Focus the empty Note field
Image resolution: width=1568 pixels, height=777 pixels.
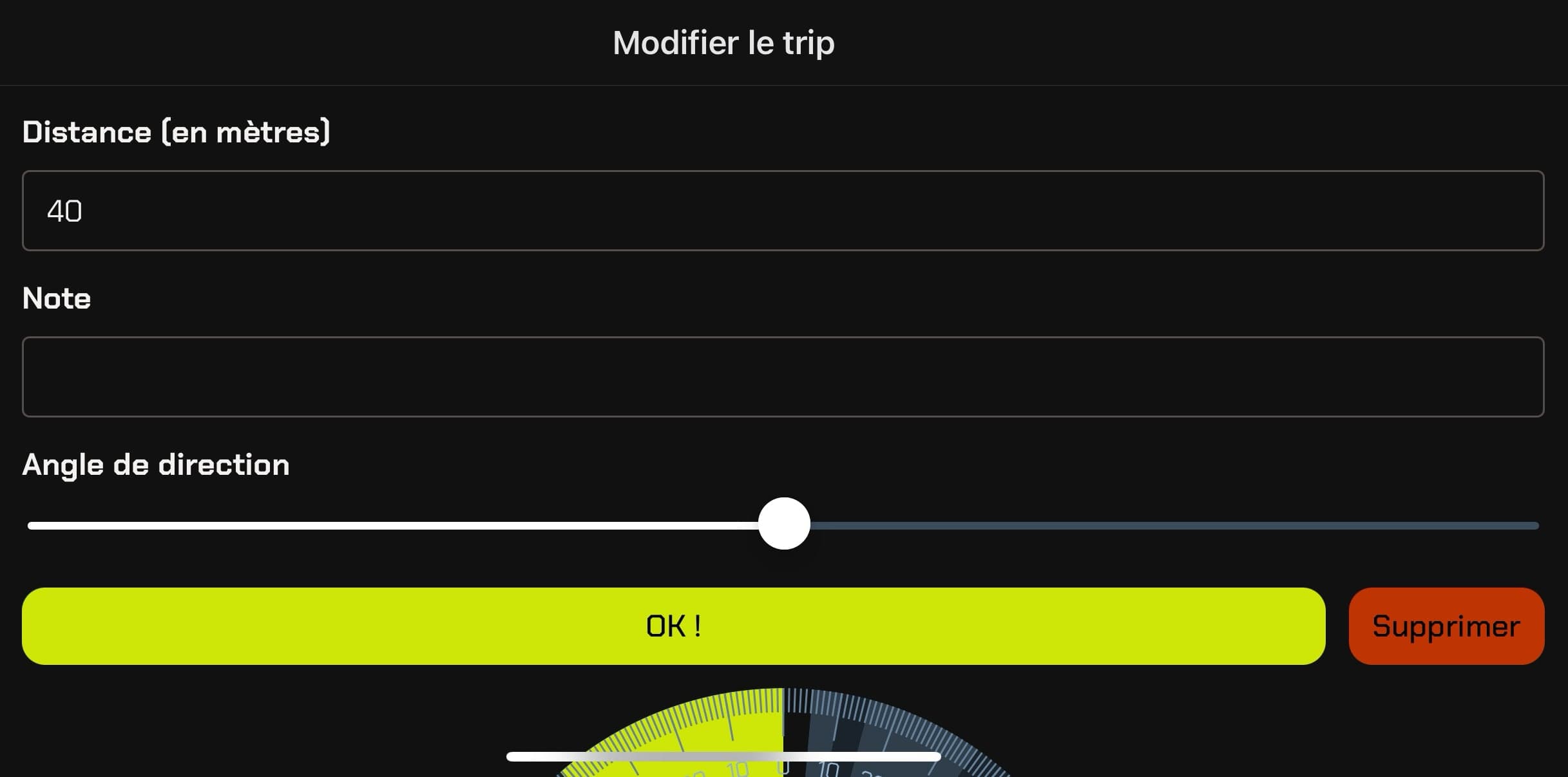click(x=783, y=377)
